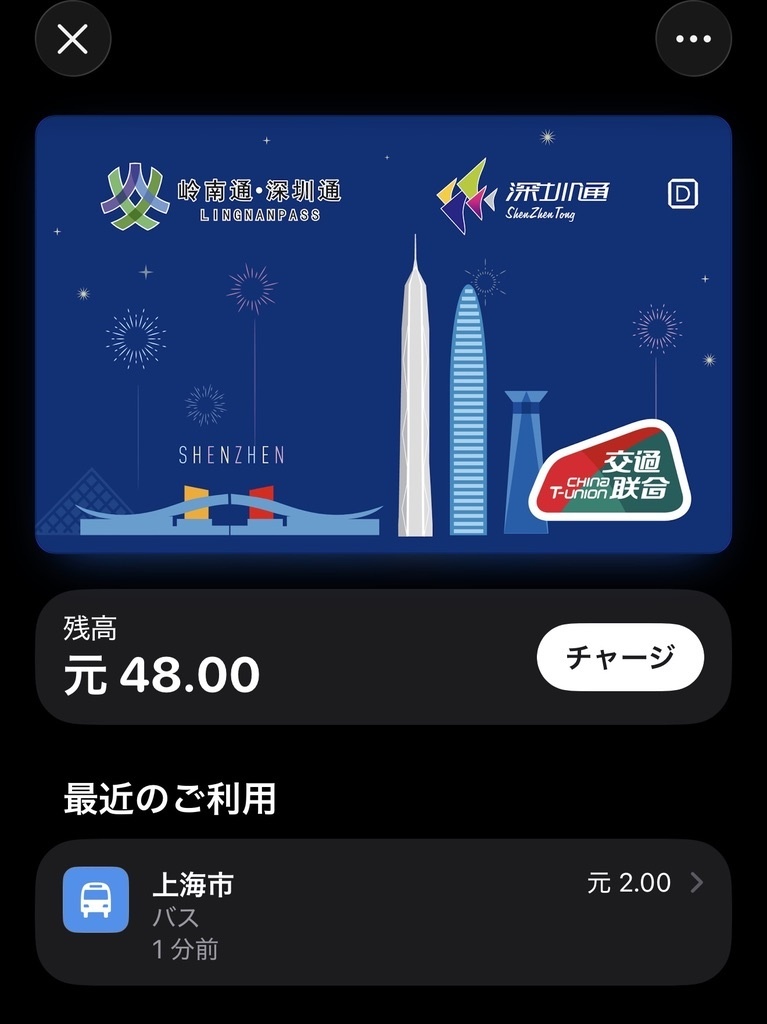Image resolution: width=767 pixels, height=1024 pixels.
Task: Select the Shenzhen transit card image
Action: click(383, 335)
